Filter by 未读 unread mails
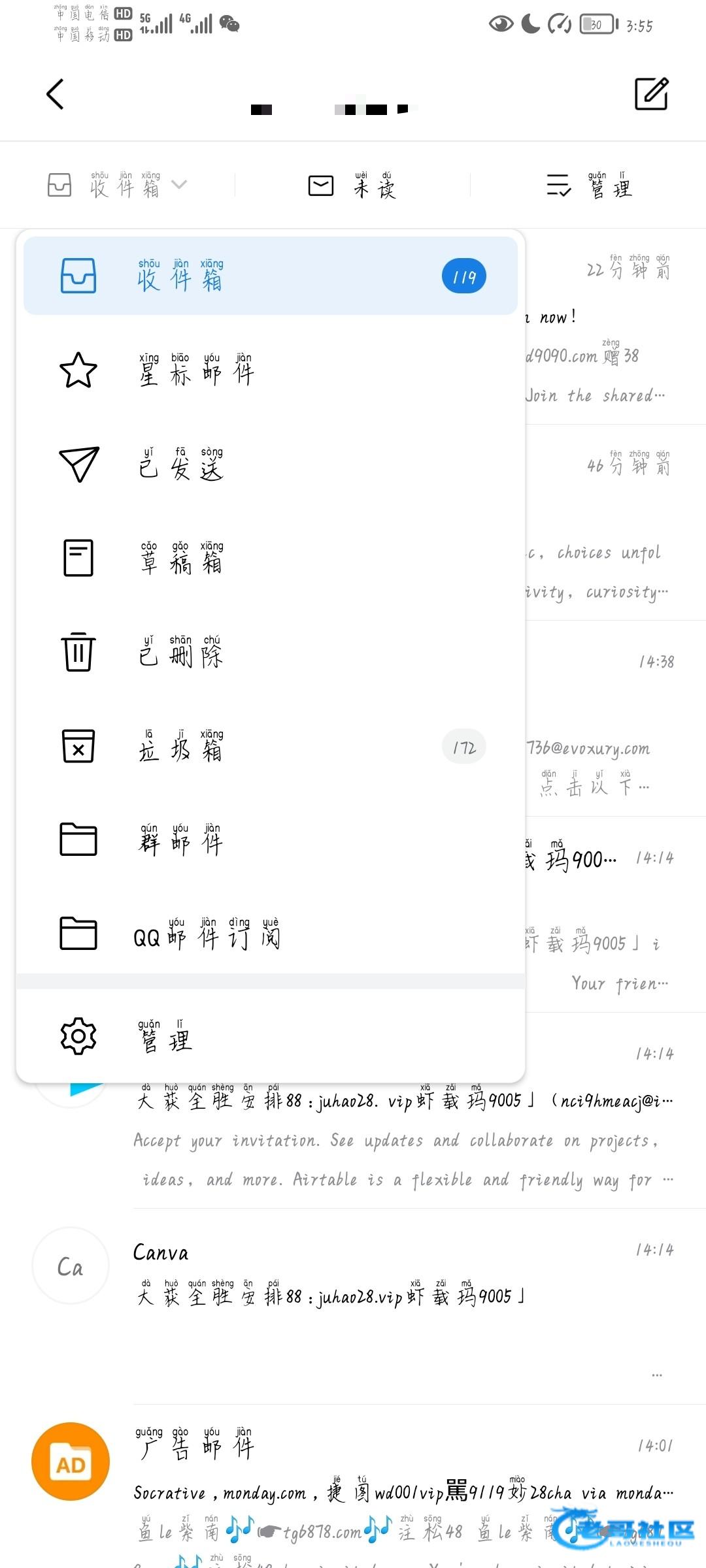706x1568 pixels. pyautogui.click(x=353, y=186)
